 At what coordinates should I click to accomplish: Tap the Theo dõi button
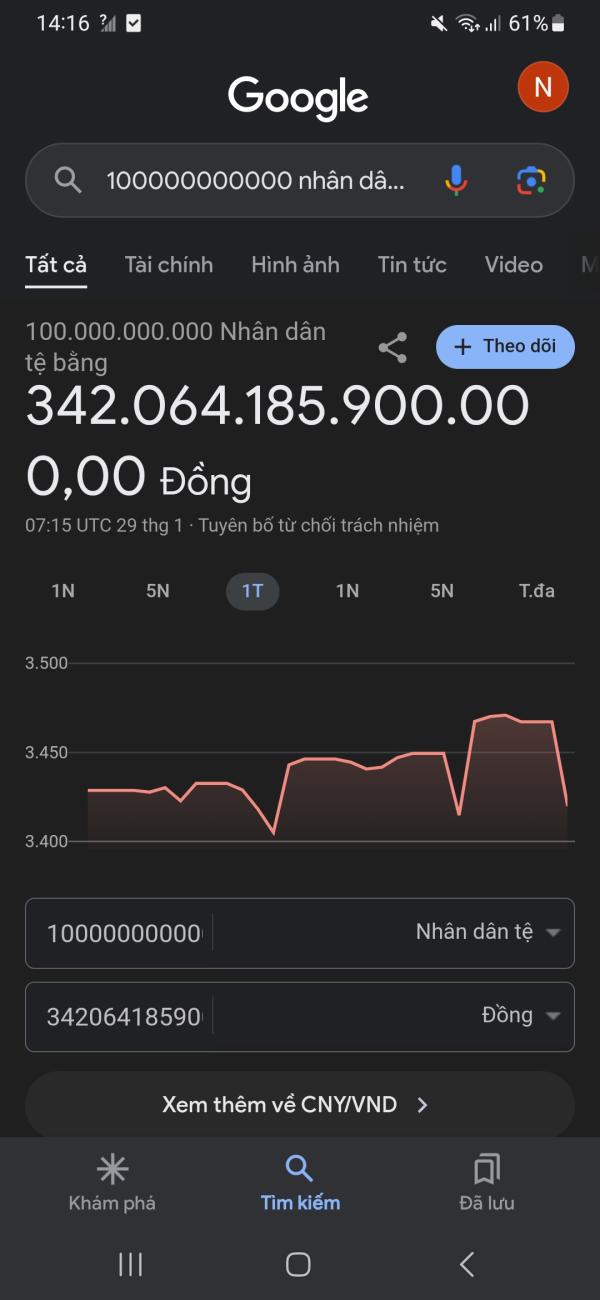tap(505, 347)
